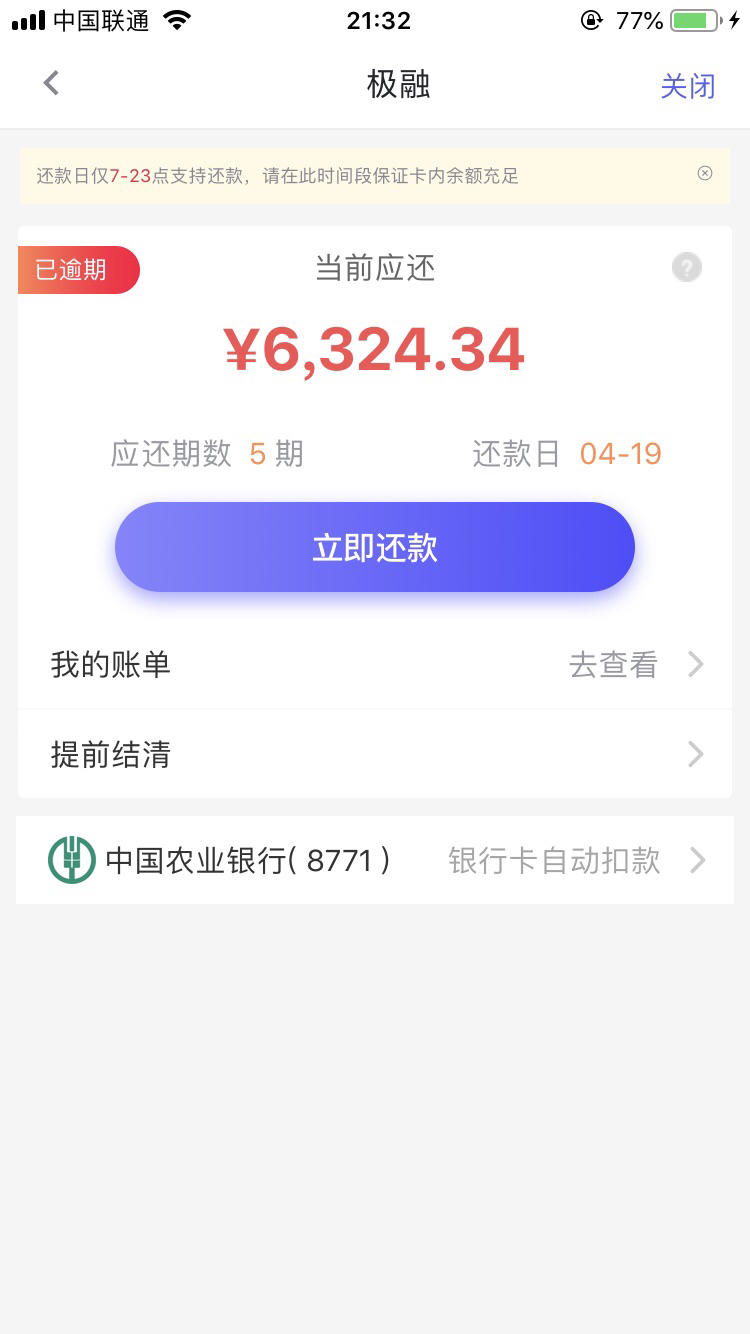
Task: Click the repayment date 04-19
Action: coord(621,453)
